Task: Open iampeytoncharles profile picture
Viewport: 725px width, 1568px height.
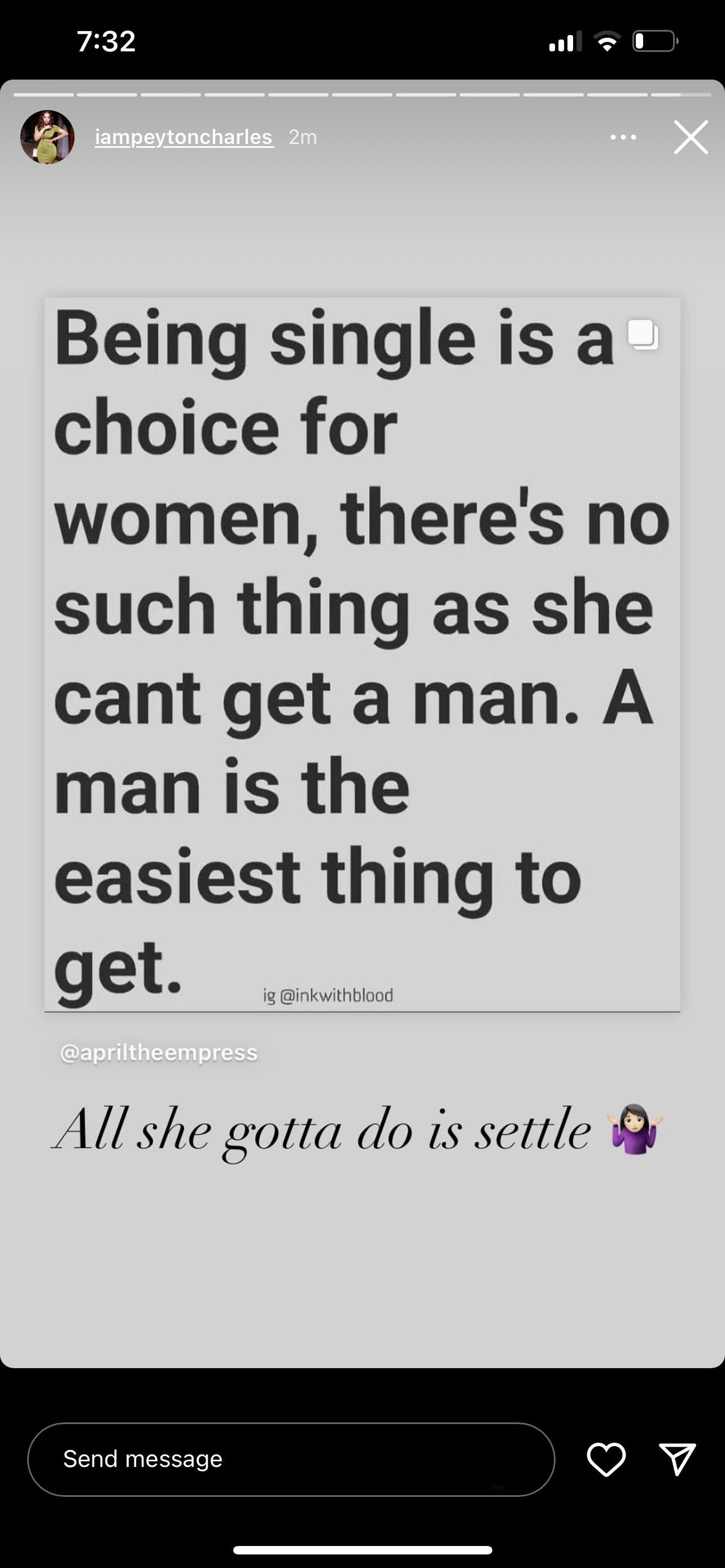Action: (x=47, y=137)
